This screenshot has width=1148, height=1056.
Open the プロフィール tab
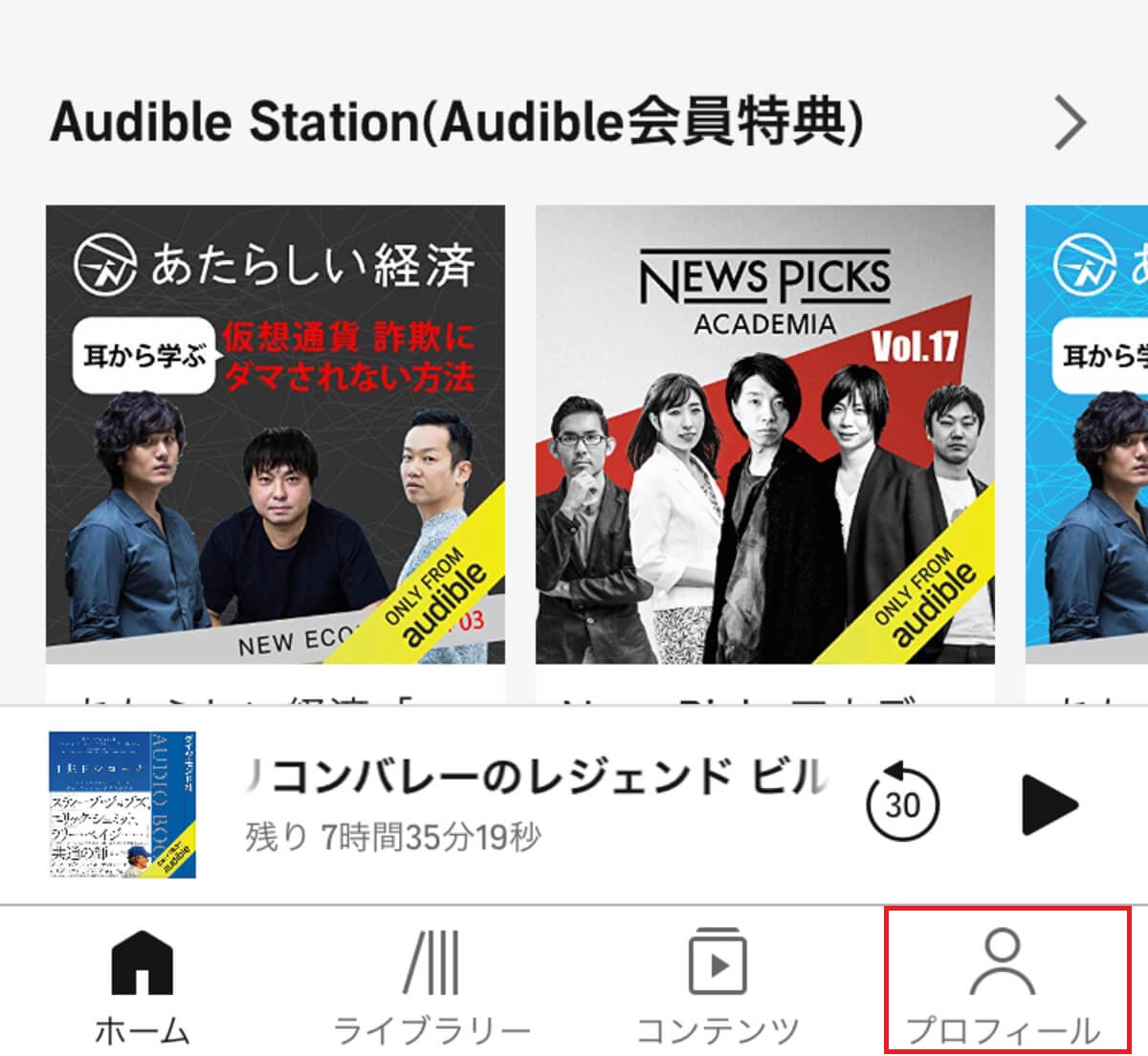pyautogui.click(x=1004, y=985)
